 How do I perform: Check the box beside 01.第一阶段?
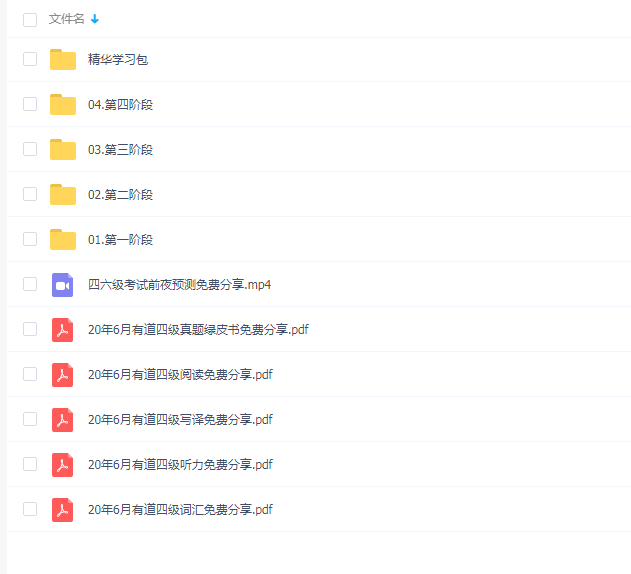[x=30, y=239]
